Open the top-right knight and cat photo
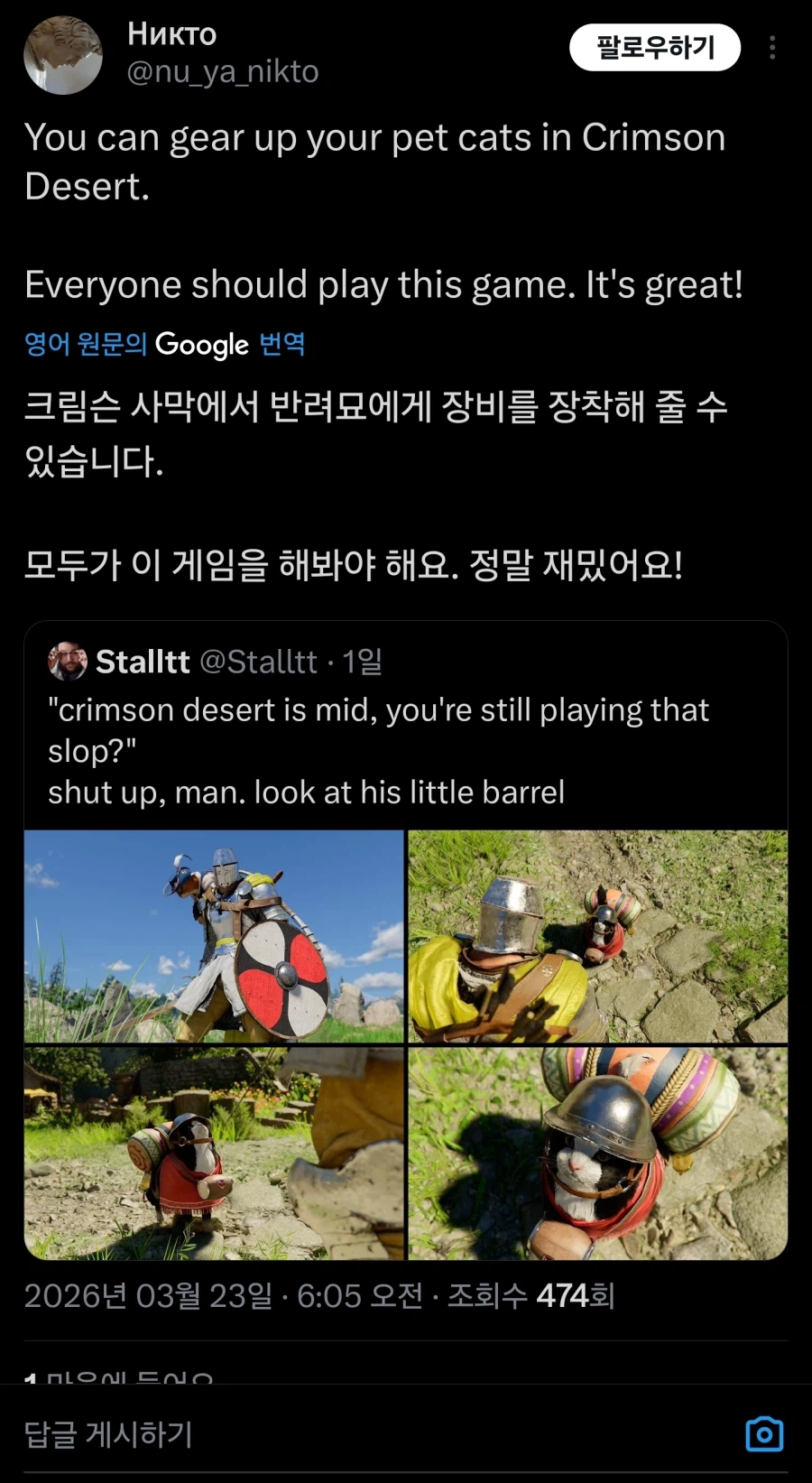This screenshot has width=812, height=1483. 600,932
